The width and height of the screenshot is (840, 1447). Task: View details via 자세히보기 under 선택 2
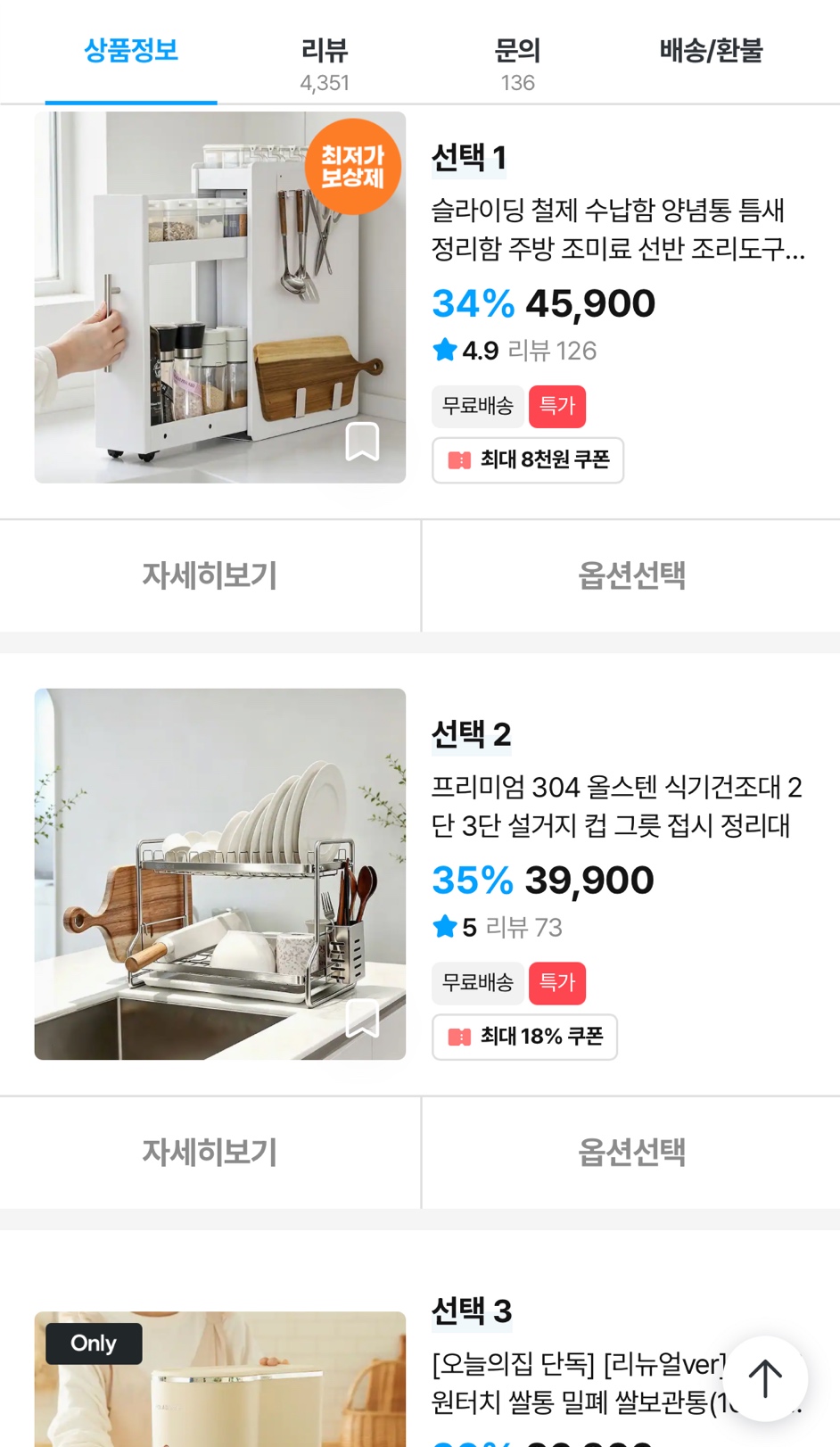[210, 1153]
